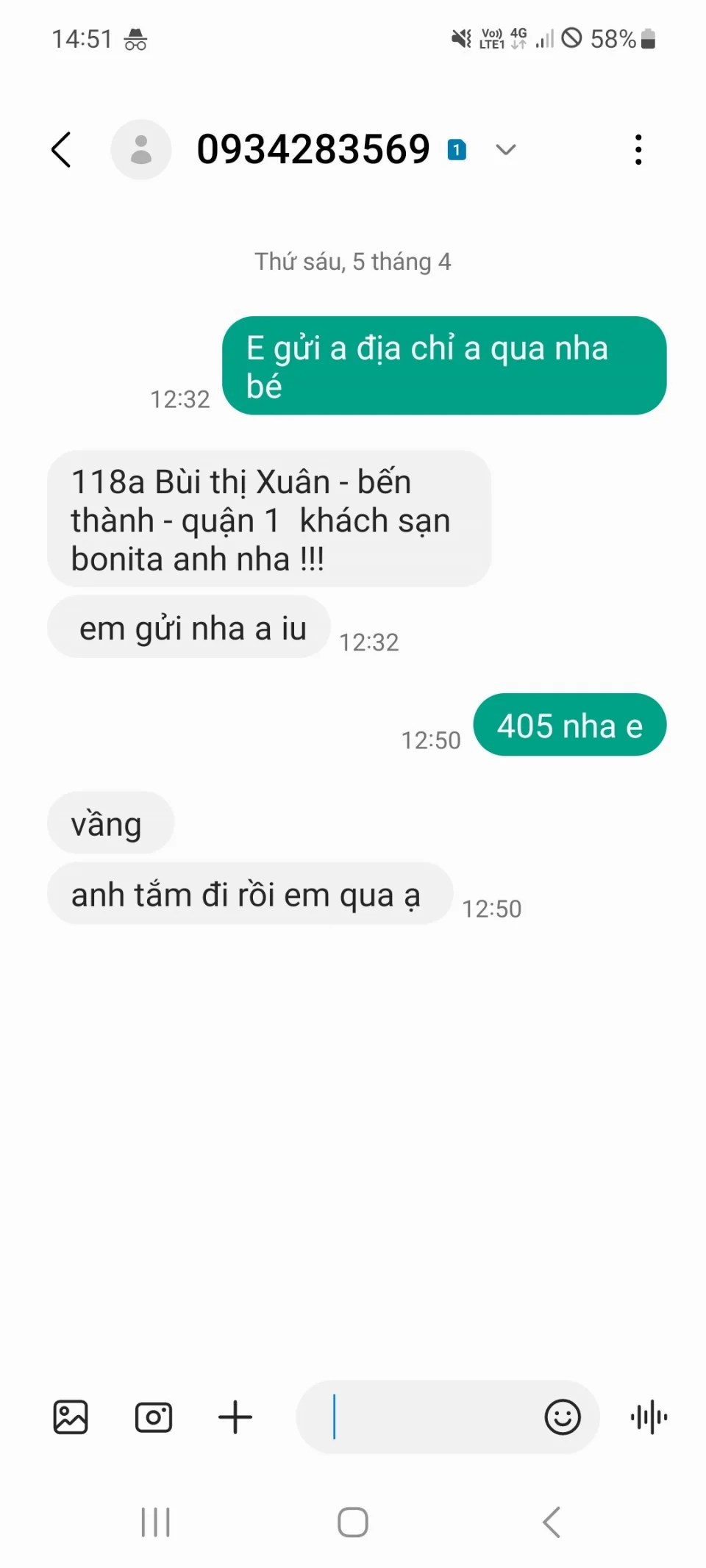Tap the system home button
706x1568 pixels.
[353, 1522]
